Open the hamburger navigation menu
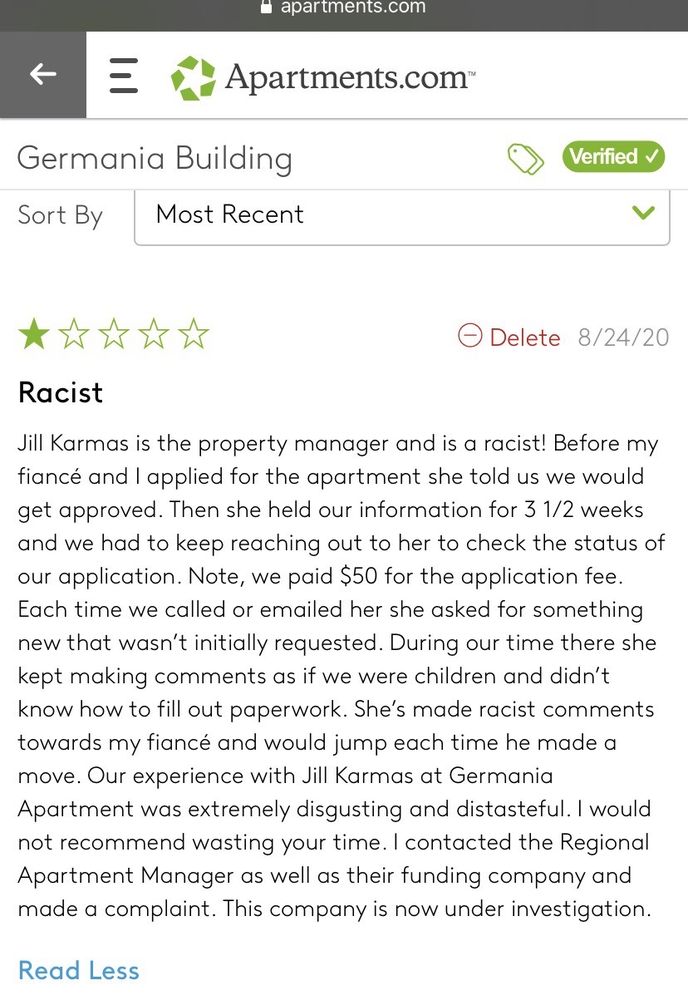Screen dimensions: 688x1000 point(123,75)
